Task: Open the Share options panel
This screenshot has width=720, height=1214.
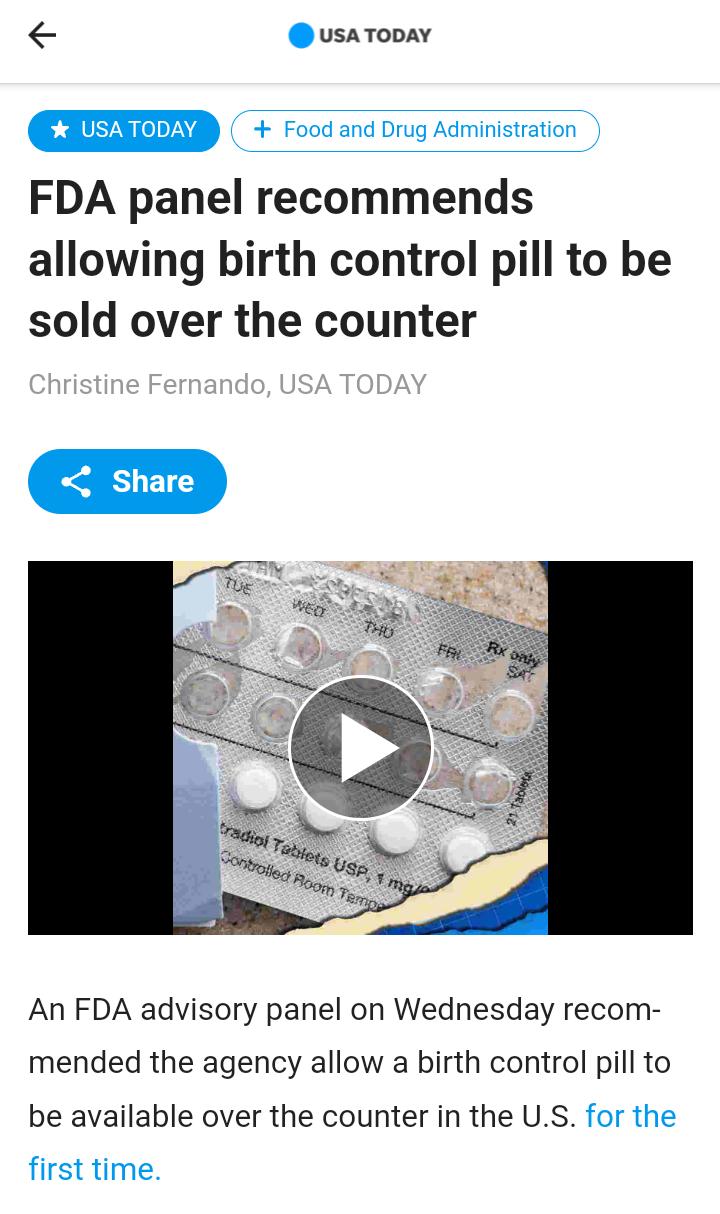Action: (127, 481)
